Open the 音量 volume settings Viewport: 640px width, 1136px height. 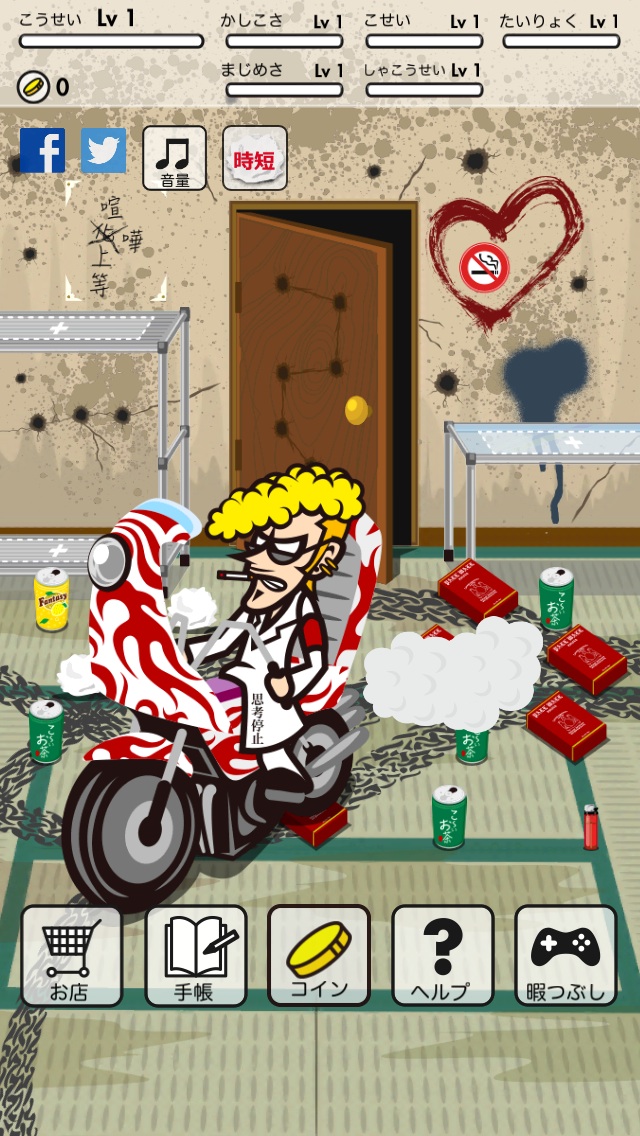point(174,158)
